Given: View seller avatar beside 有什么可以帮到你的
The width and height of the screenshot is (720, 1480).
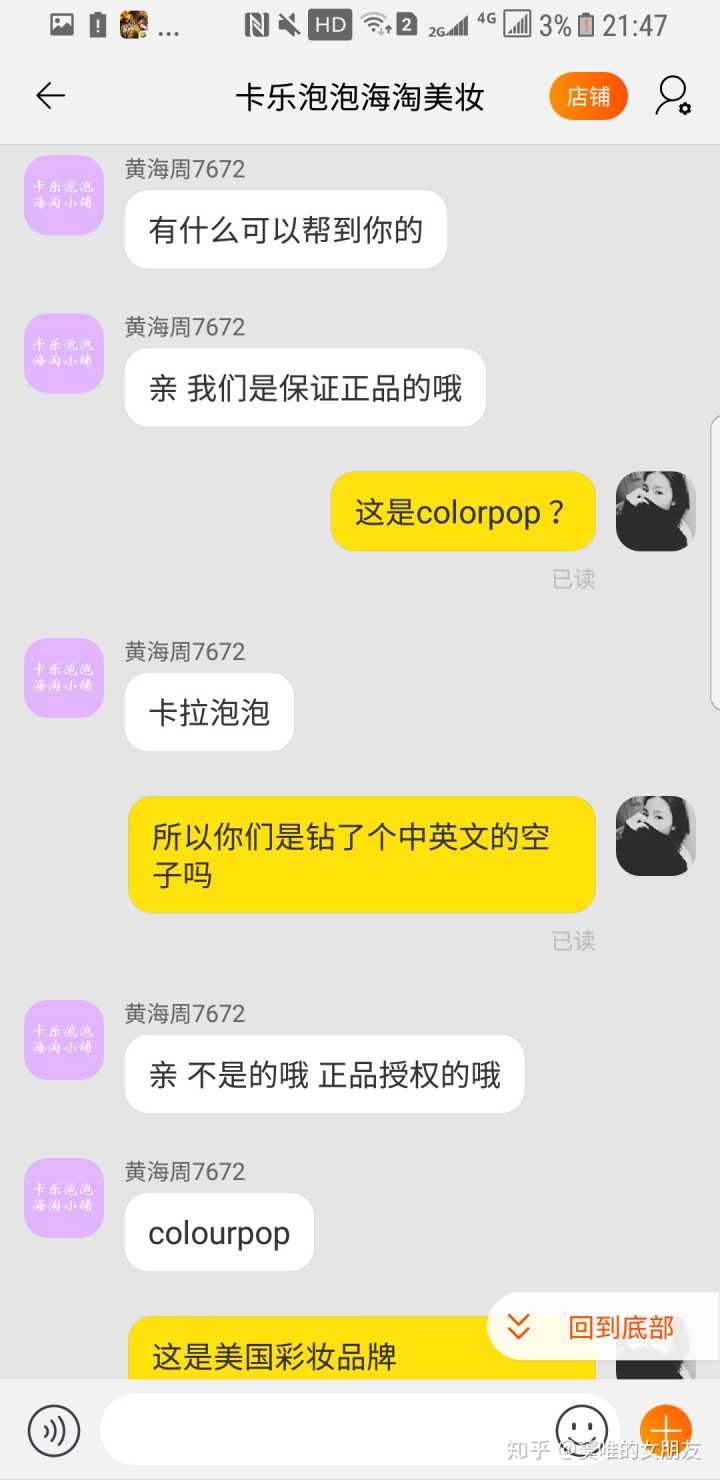Looking at the screenshot, I should coord(64,195).
